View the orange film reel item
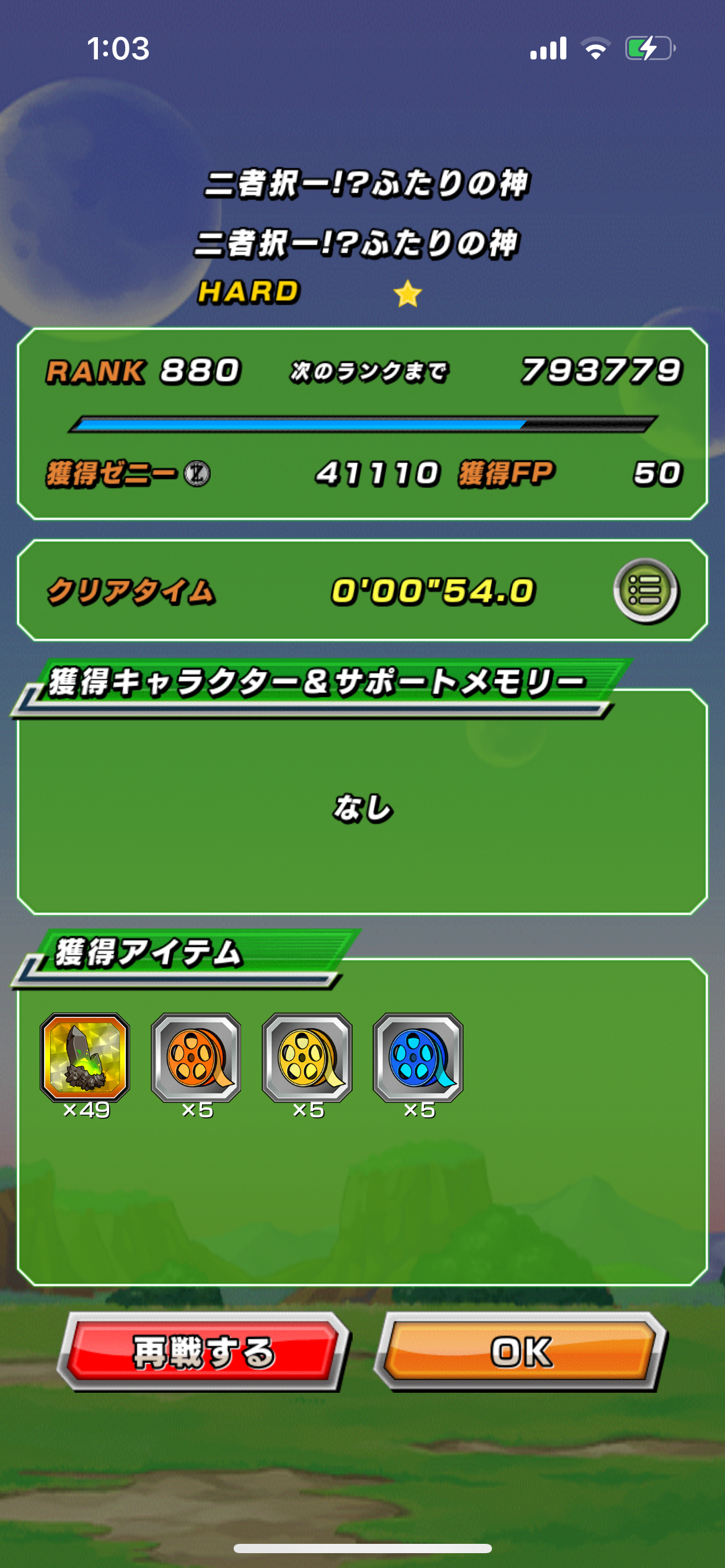Image resolution: width=725 pixels, height=1568 pixels. (x=196, y=1058)
